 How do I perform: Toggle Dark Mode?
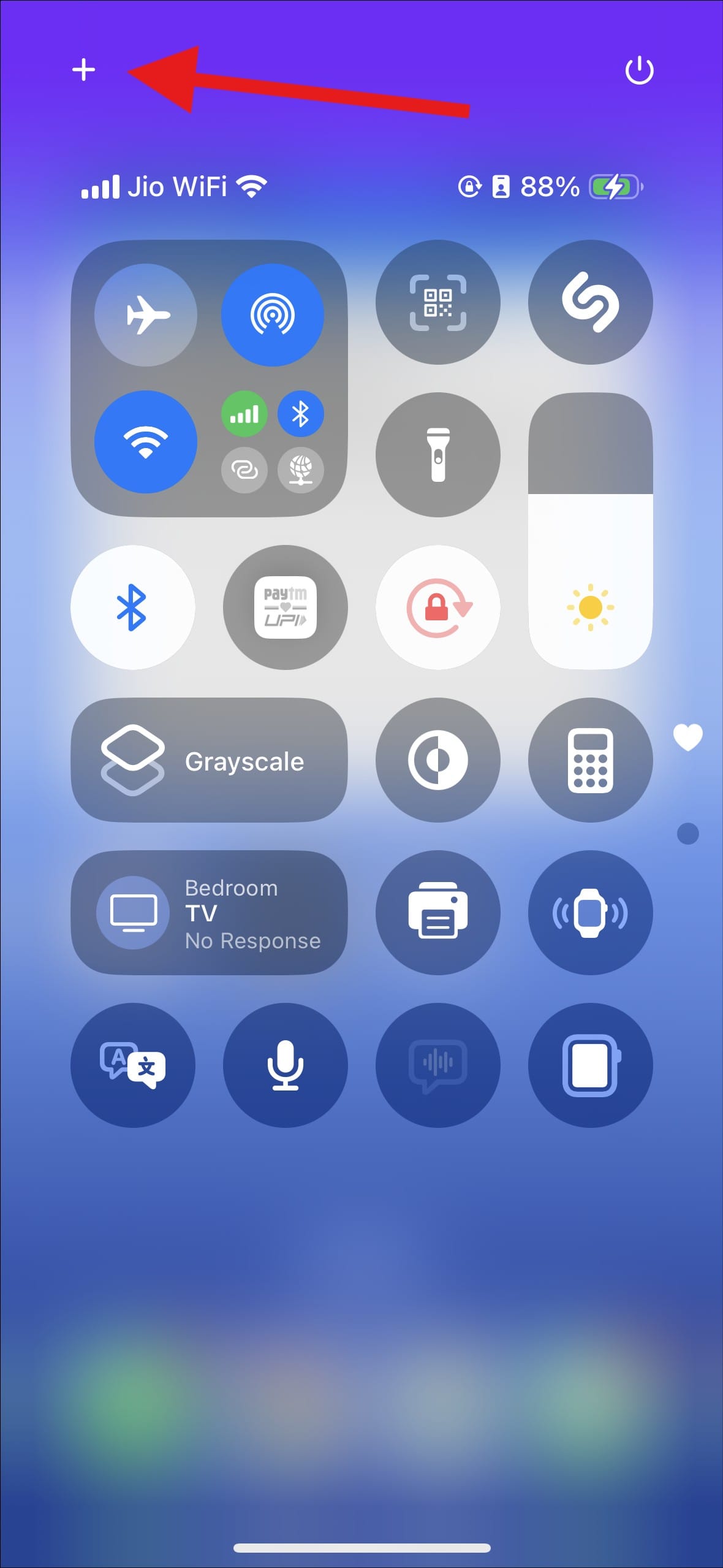[x=437, y=760]
